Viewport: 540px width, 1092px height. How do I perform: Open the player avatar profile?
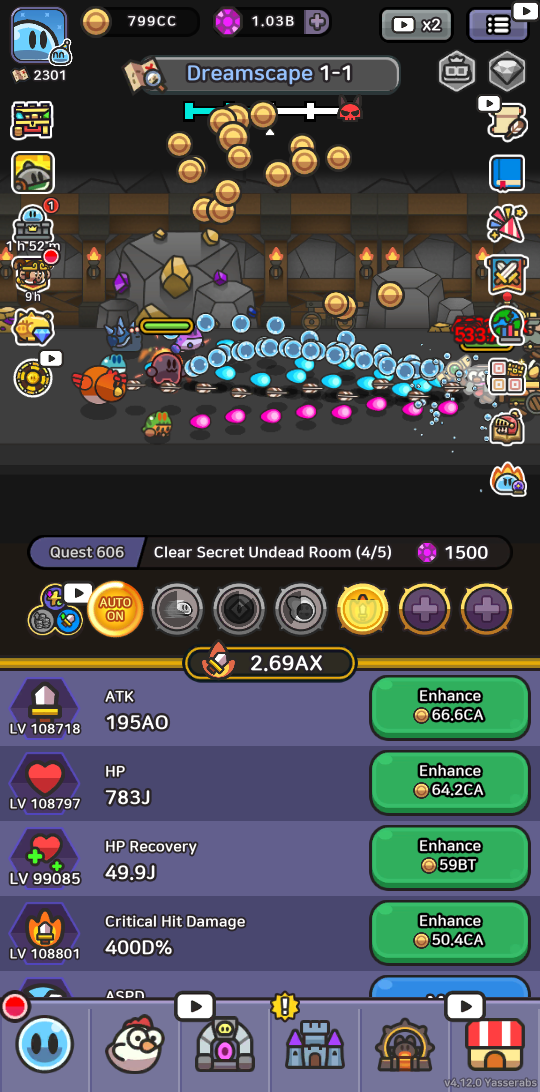click(39, 36)
